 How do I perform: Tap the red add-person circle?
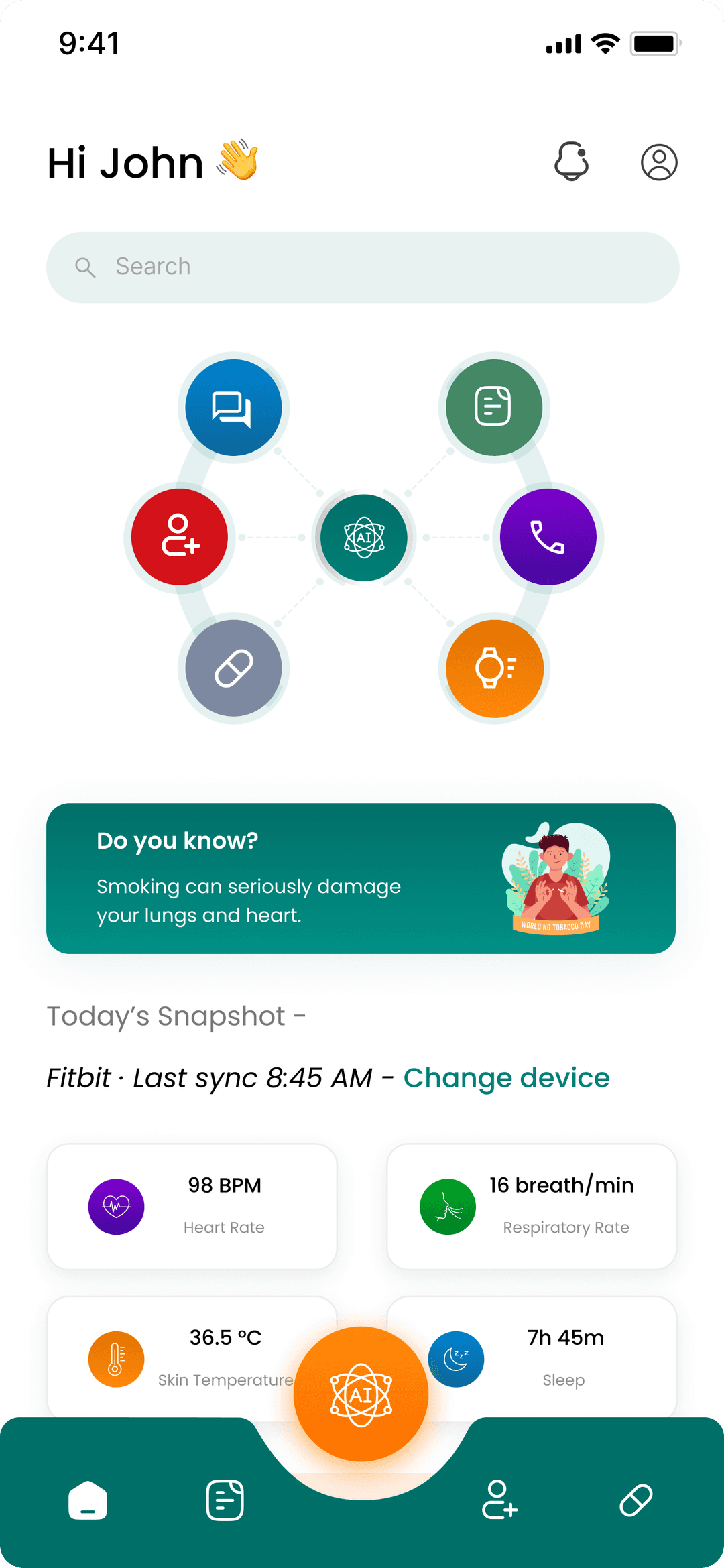tap(180, 537)
